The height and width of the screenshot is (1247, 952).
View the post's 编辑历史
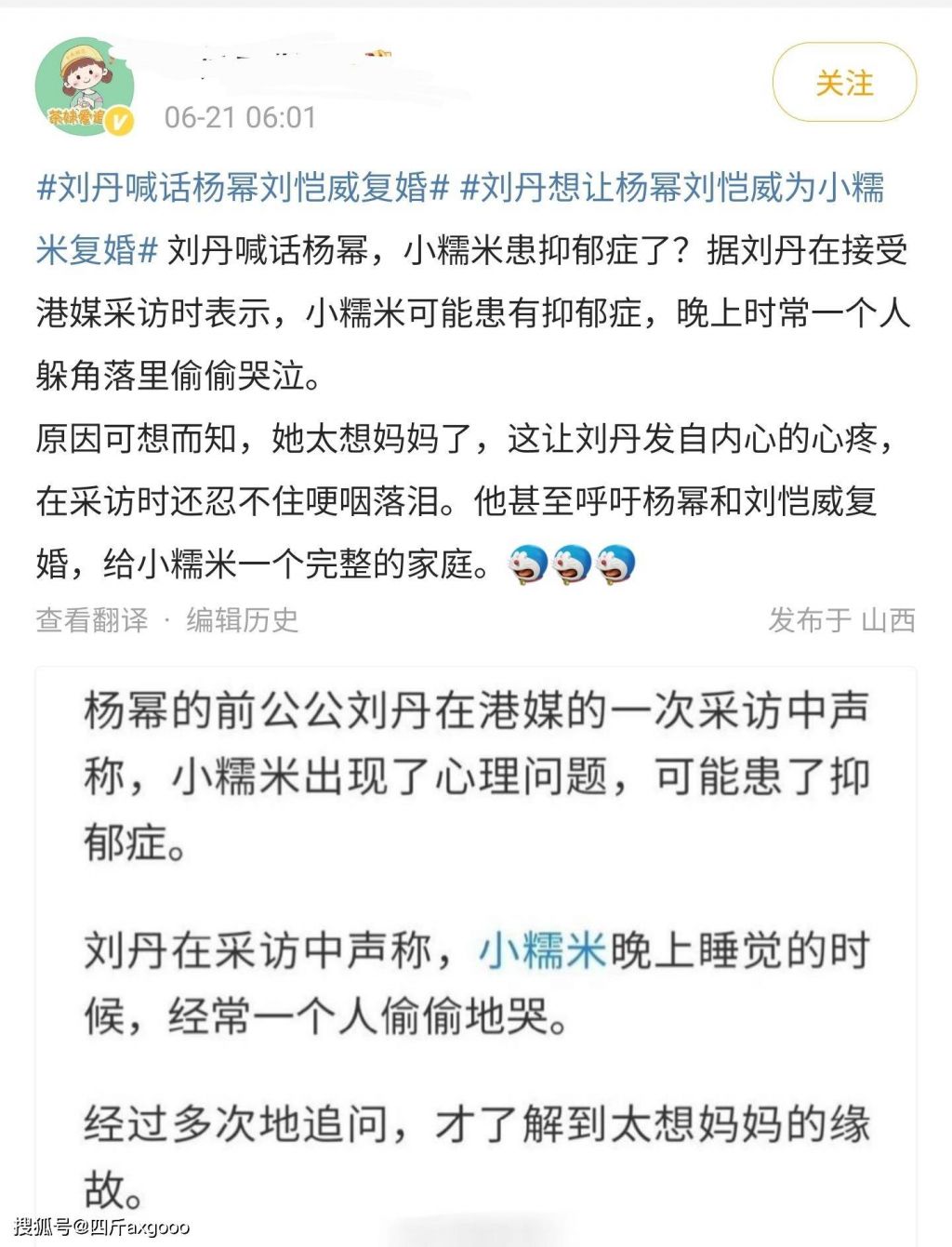243,620
